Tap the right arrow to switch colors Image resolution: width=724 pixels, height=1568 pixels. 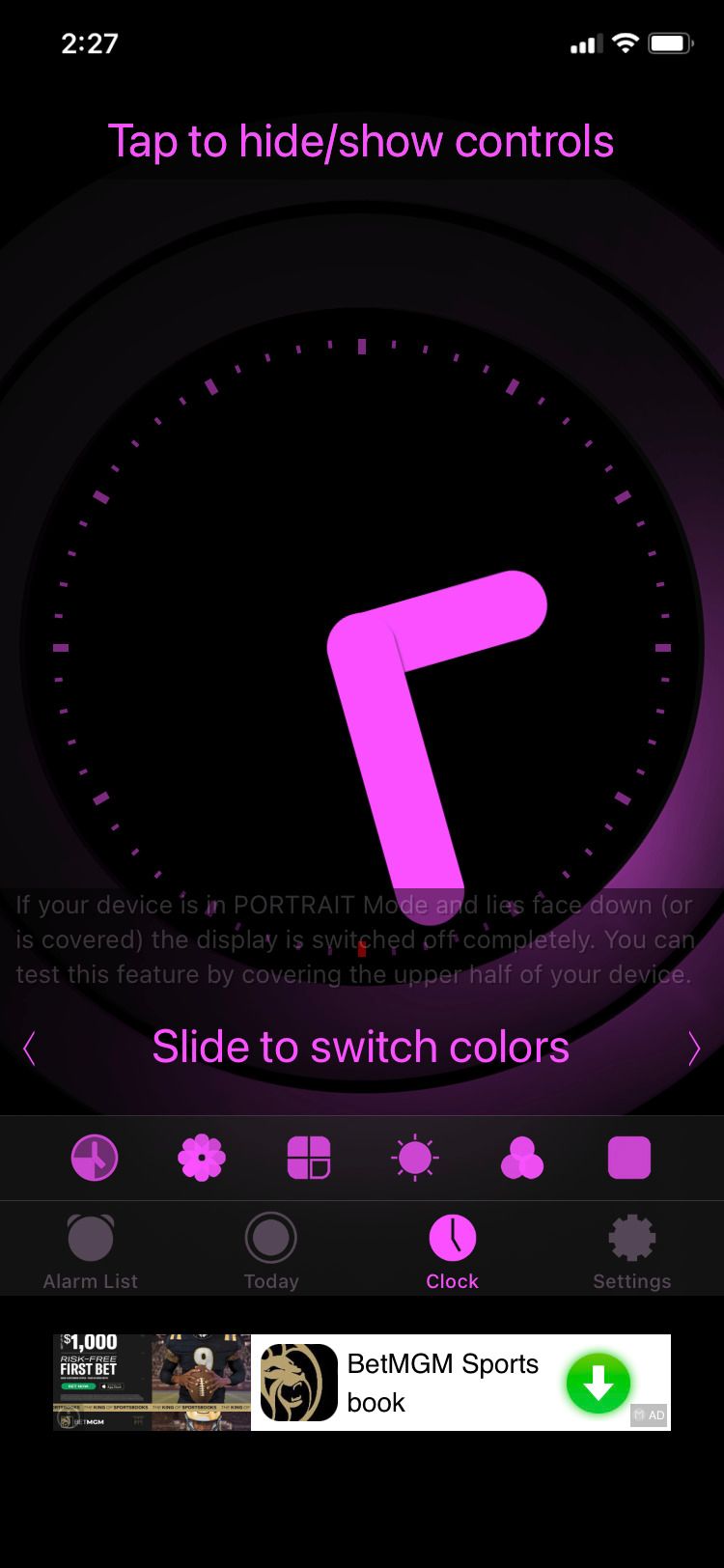point(694,1048)
